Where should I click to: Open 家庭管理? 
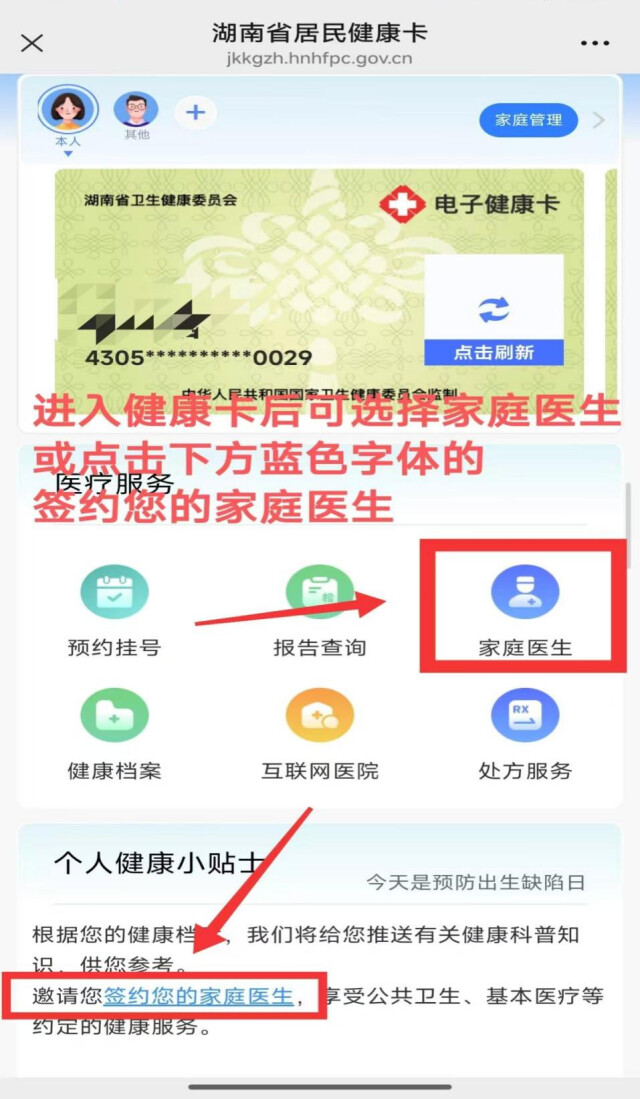[x=528, y=120]
